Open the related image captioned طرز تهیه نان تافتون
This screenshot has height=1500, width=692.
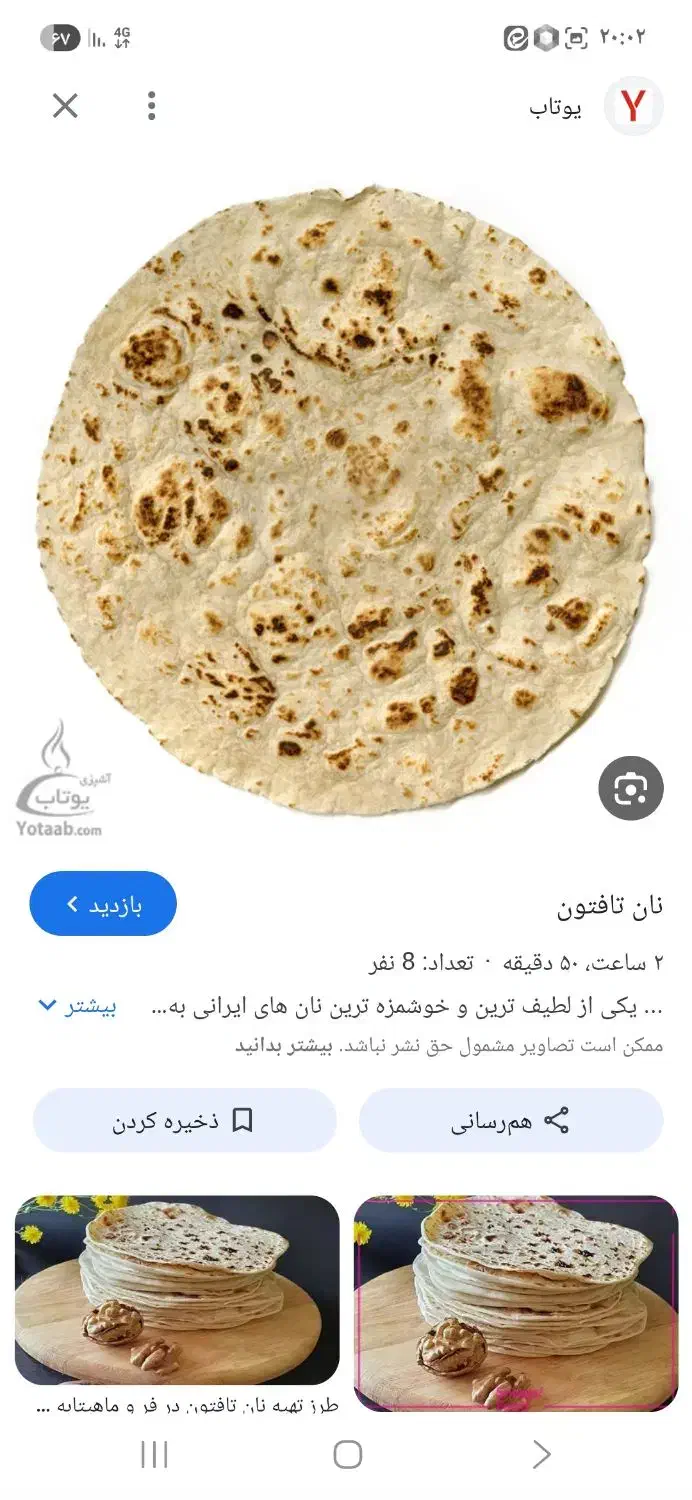click(x=177, y=1289)
